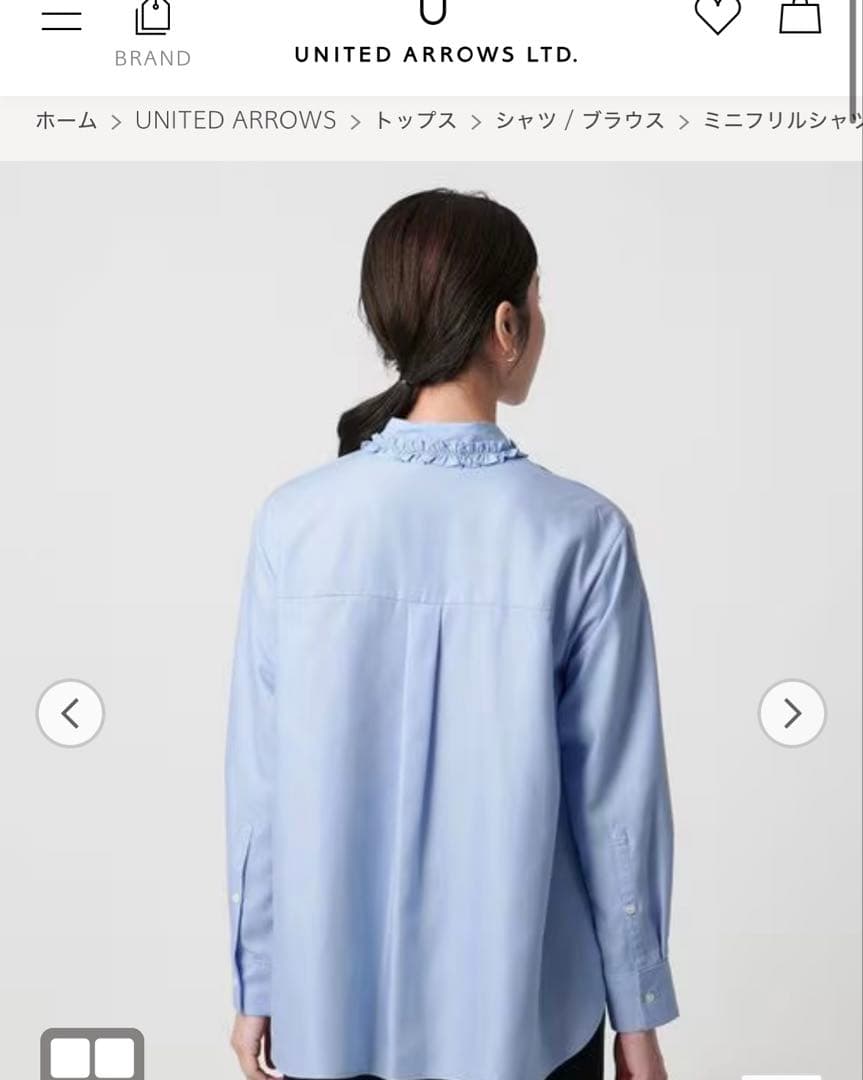The height and width of the screenshot is (1080, 863).
Task: Open the hamburger navigation menu
Action: tap(61, 20)
